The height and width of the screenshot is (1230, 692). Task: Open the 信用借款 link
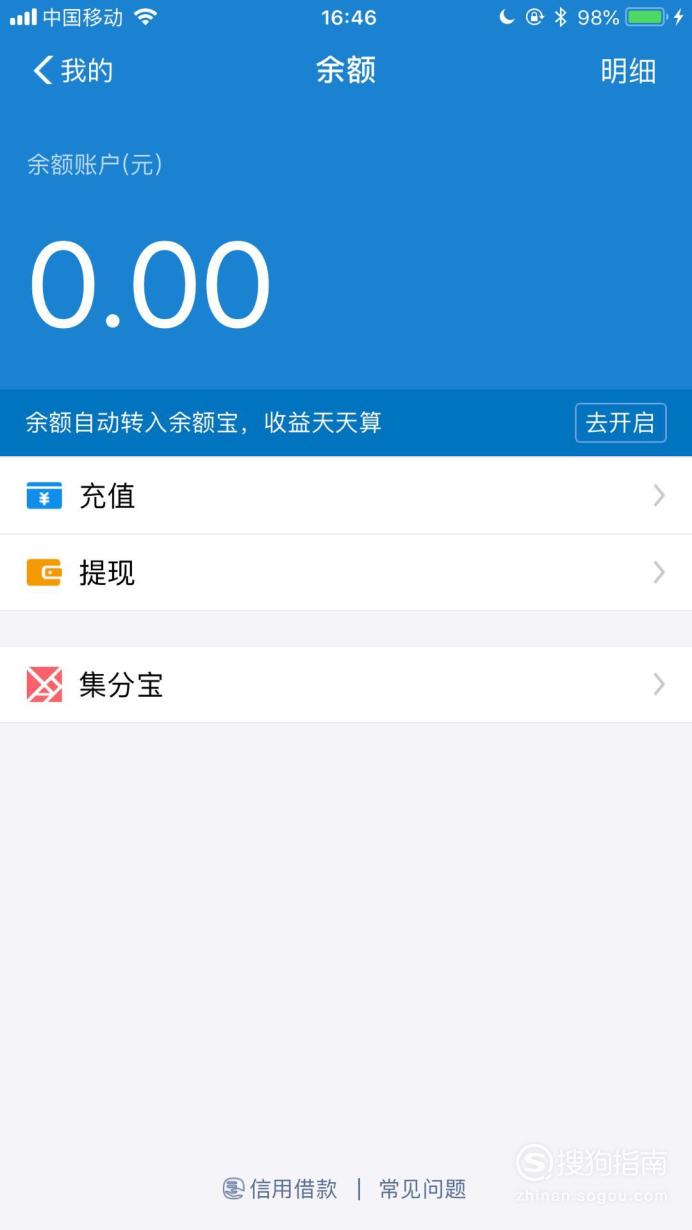click(x=280, y=1189)
